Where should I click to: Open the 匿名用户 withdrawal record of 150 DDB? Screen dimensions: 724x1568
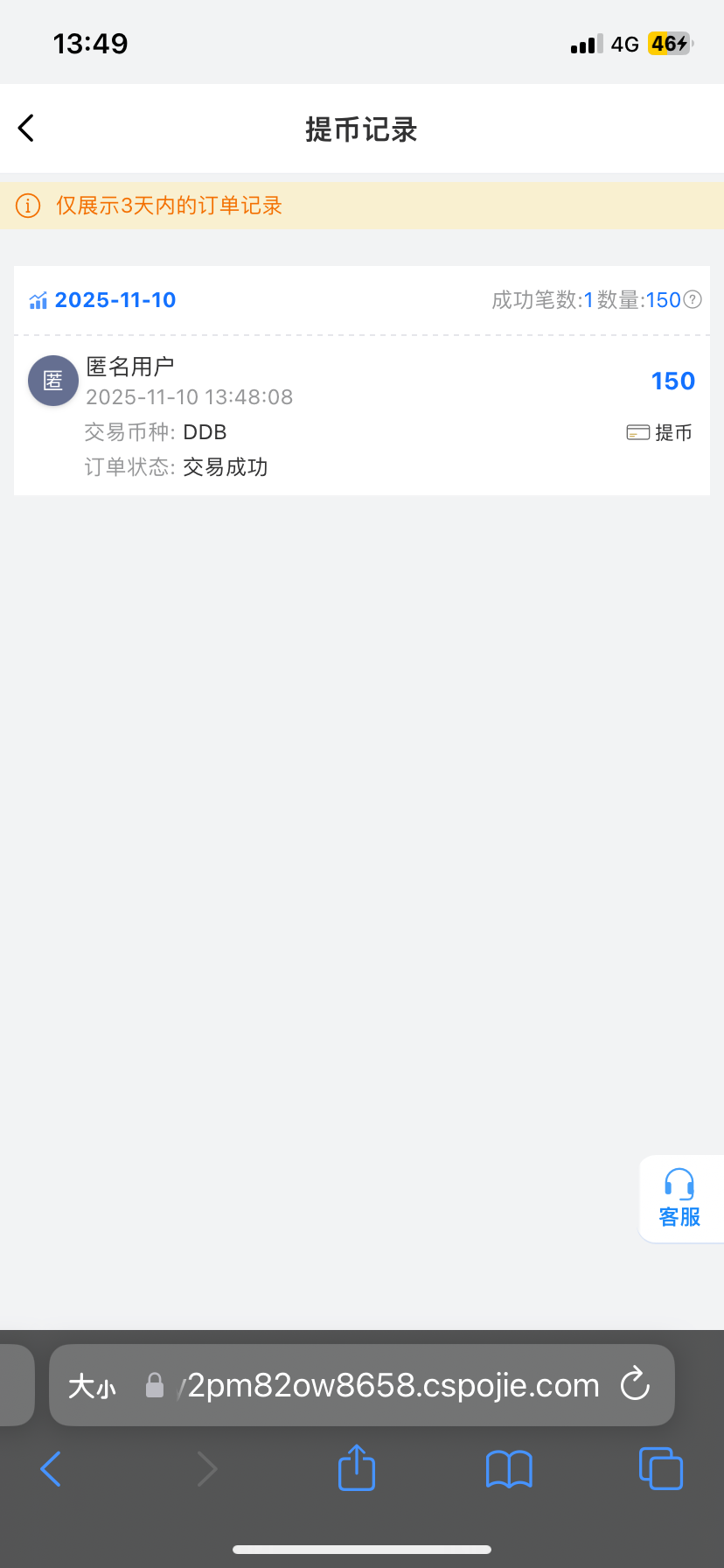[x=361, y=416]
